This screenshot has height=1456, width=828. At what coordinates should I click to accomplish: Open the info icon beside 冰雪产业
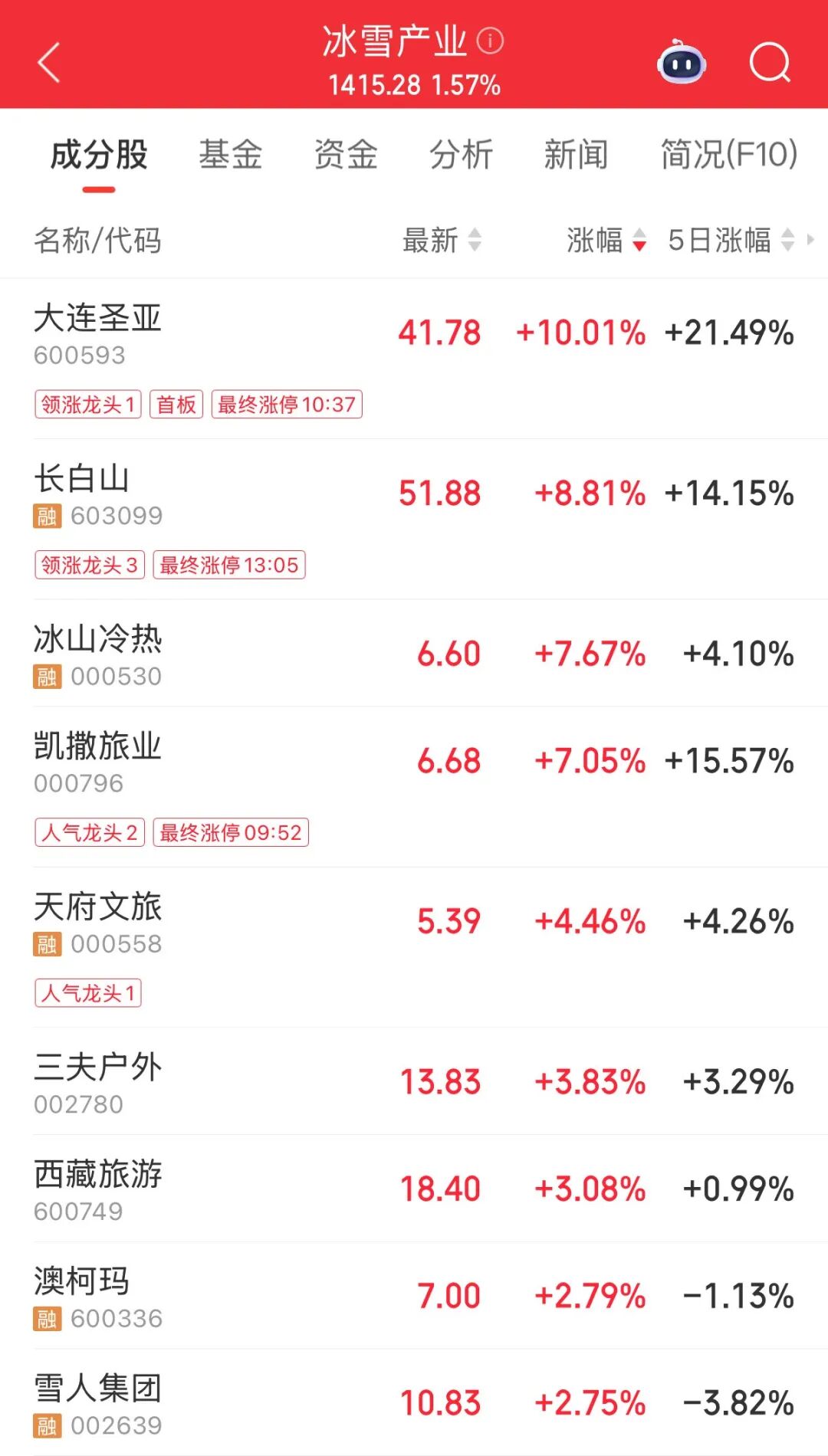coord(490,41)
